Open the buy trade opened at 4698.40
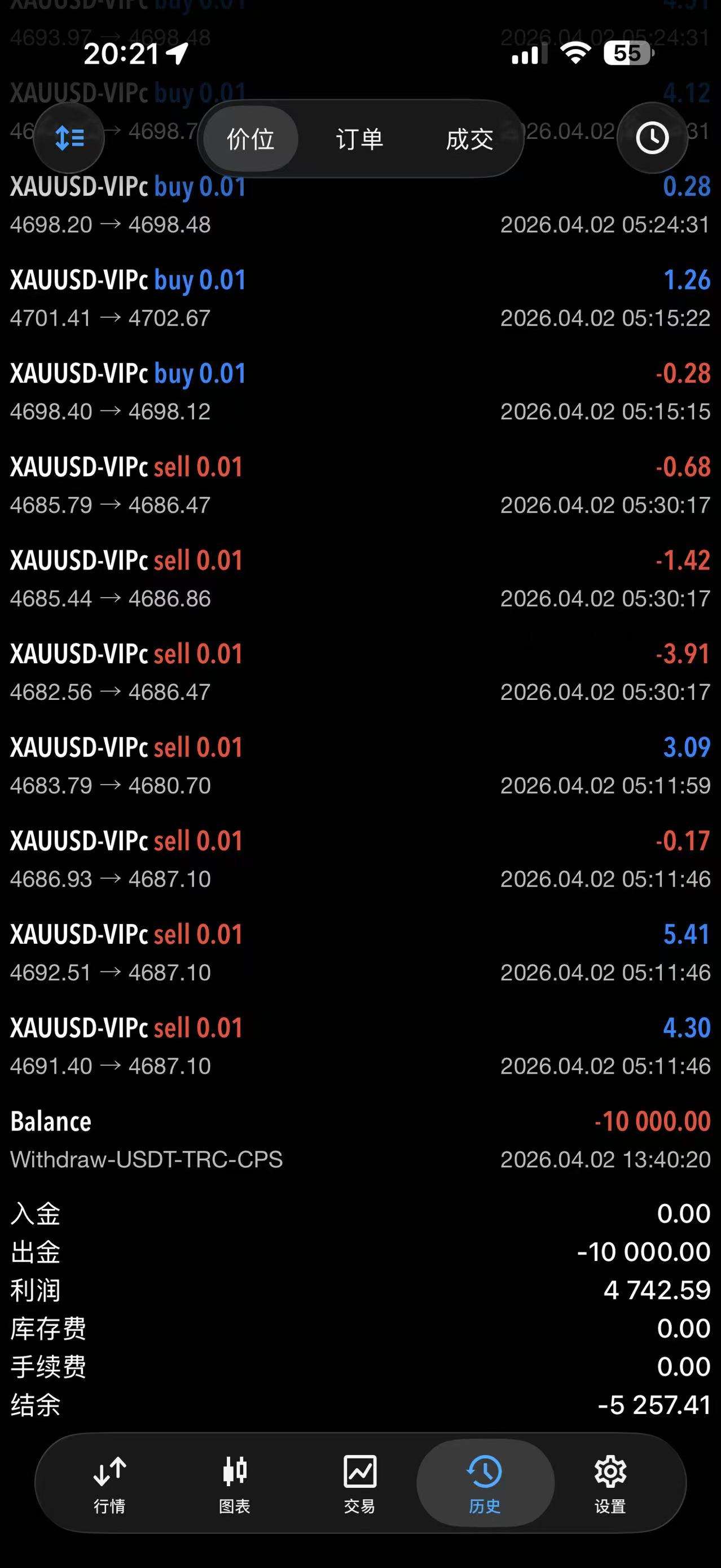Image resolution: width=721 pixels, height=1568 pixels. (360, 392)
